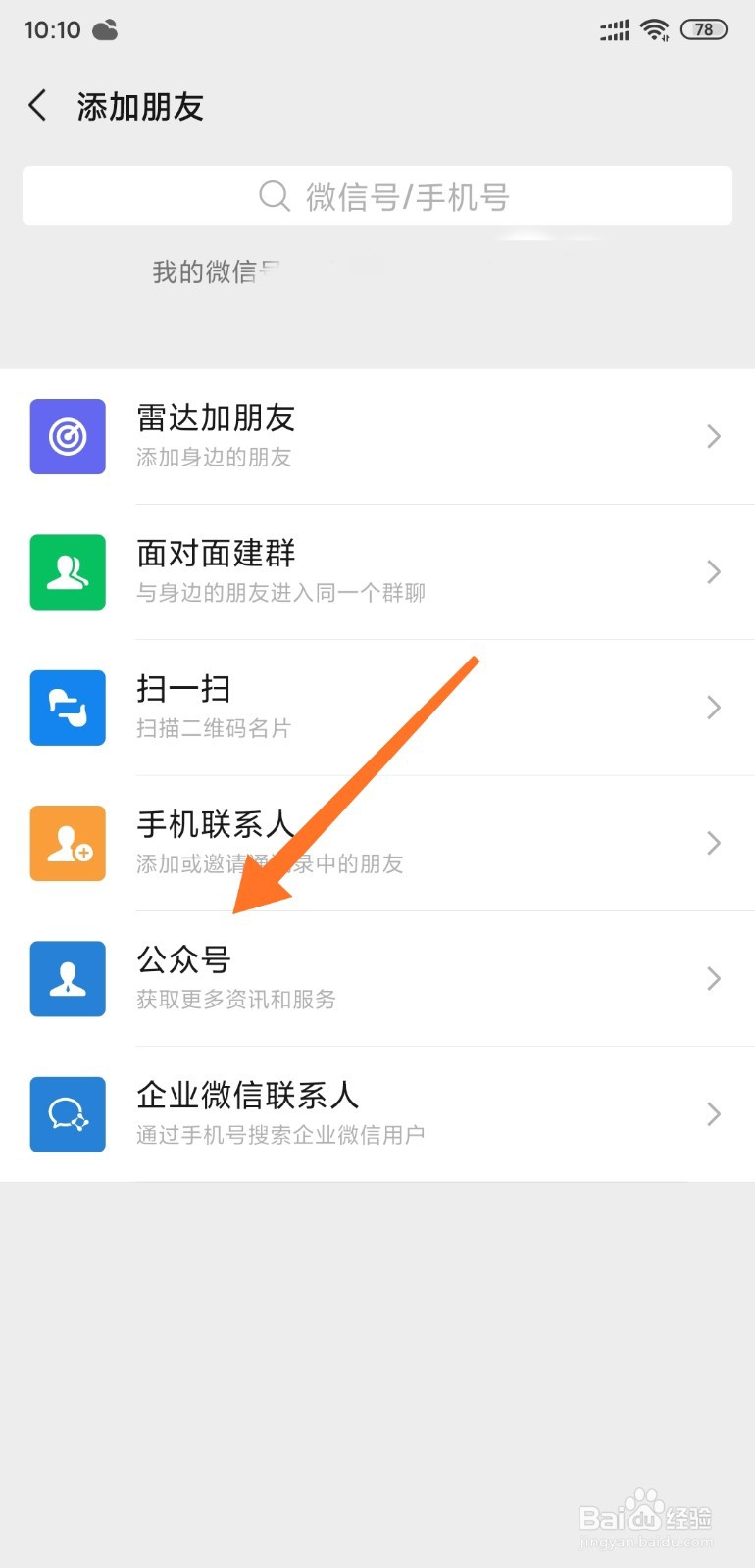Tap the 企业微信联系人 WeCom chat icon
This screenshot has width=755, height=1568.
click(68, 1113)
